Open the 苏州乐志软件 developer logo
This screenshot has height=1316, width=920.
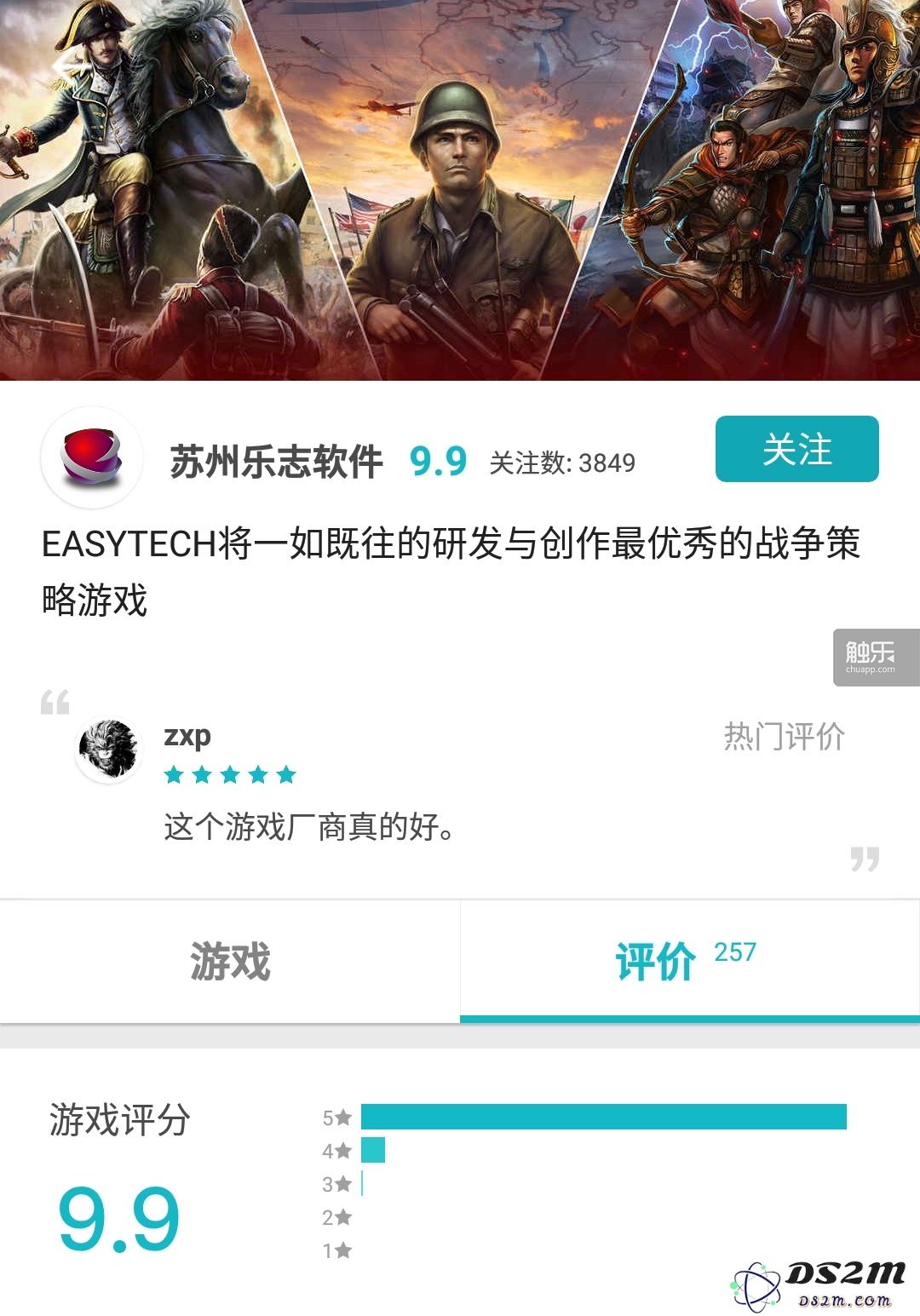(92, 457)
